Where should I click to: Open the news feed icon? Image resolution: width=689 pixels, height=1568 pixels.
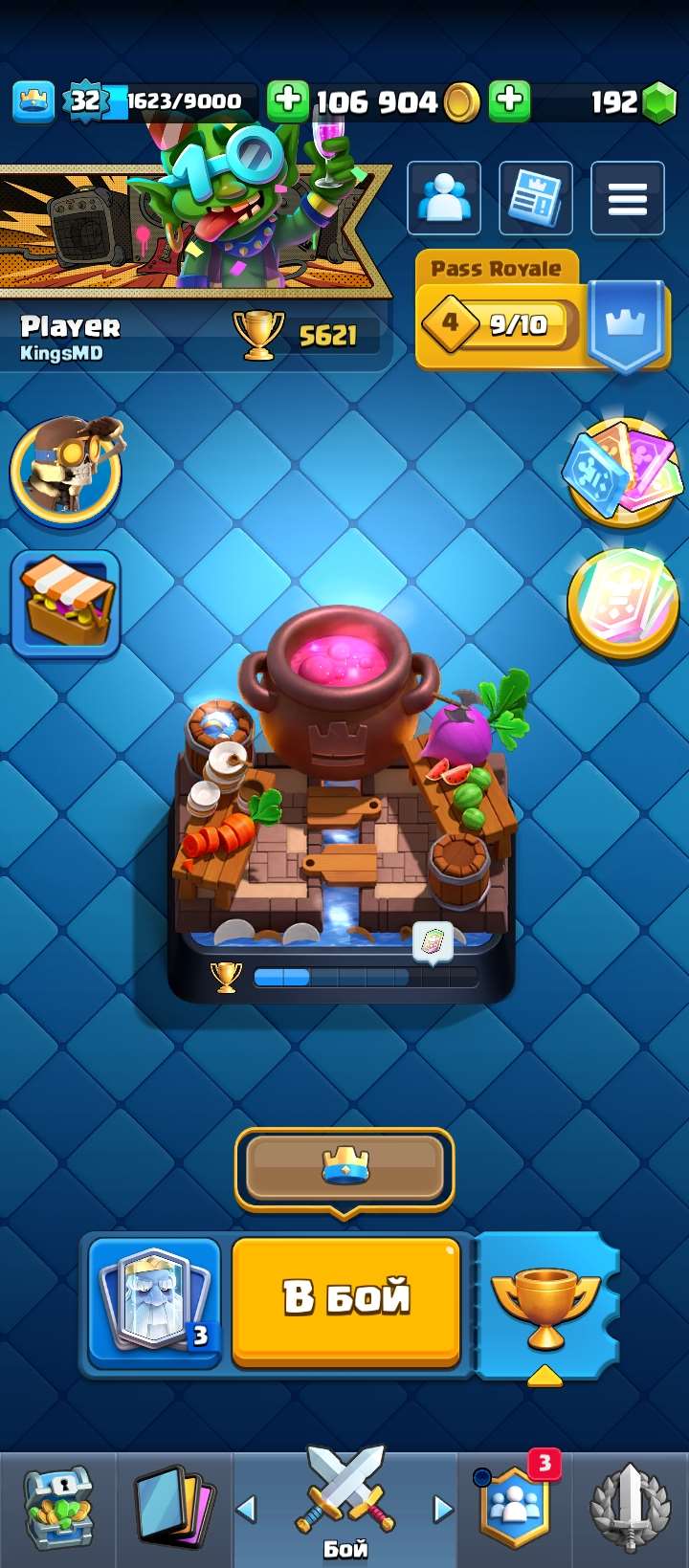click(x=534, y=198)
